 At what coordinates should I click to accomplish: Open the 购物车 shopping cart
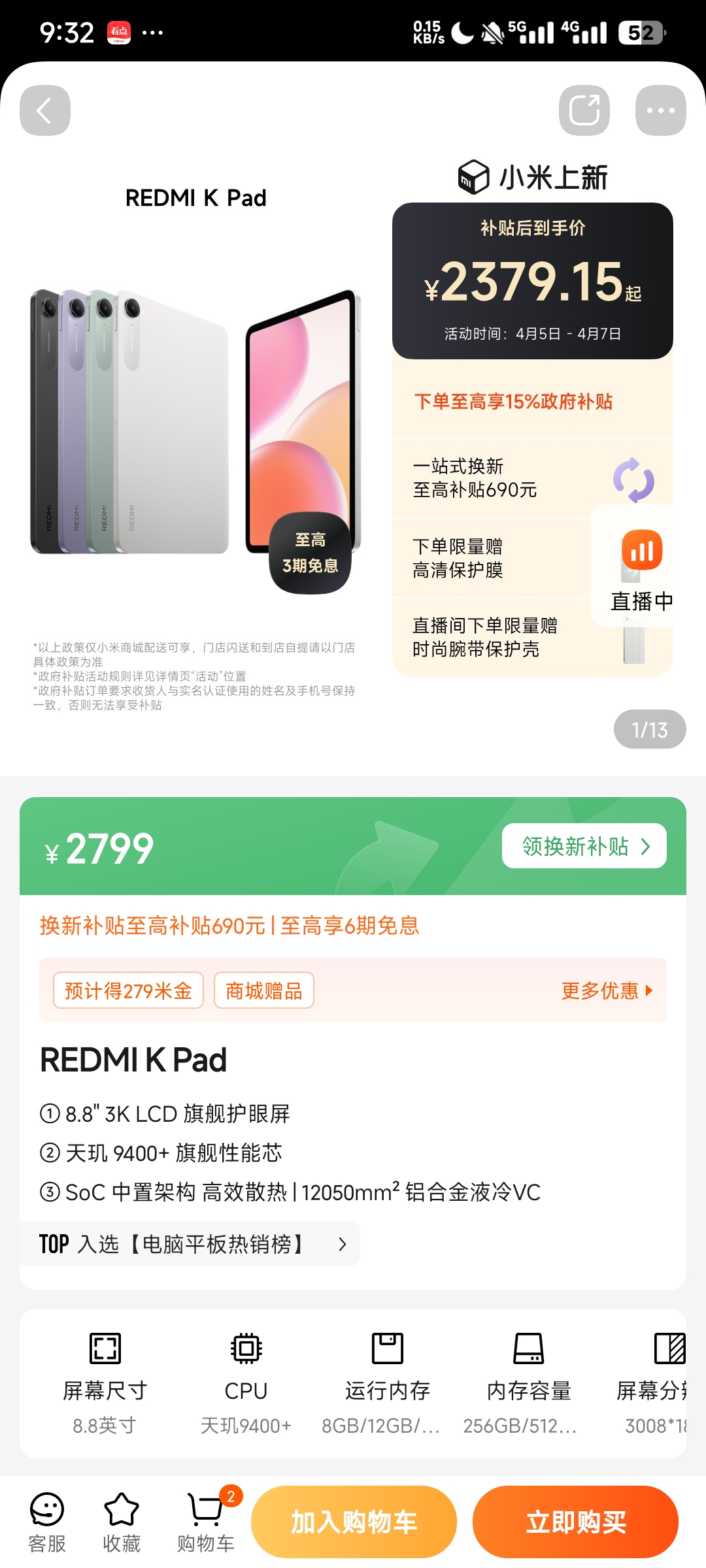[206, 1522]
